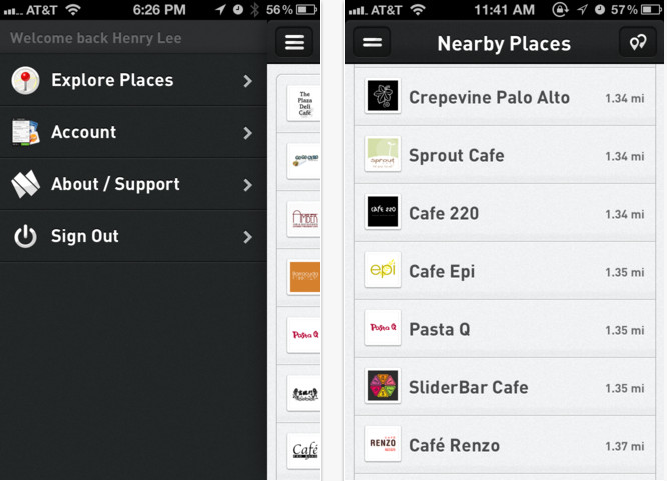Select Sprout Cafe from the list
The width and height of the screenshot is (667, 481).
point(505,156)
